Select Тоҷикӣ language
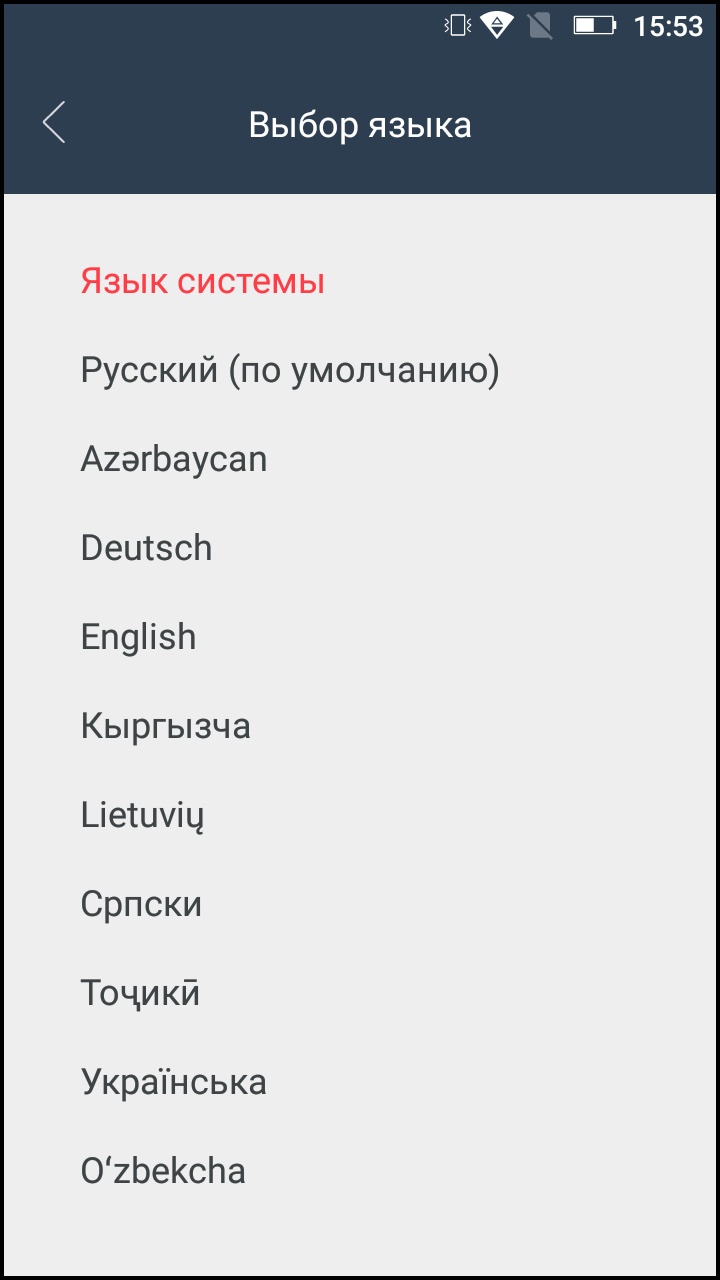Image resolution: width=720 pixels, height=1280 pixels. [141, 993]
